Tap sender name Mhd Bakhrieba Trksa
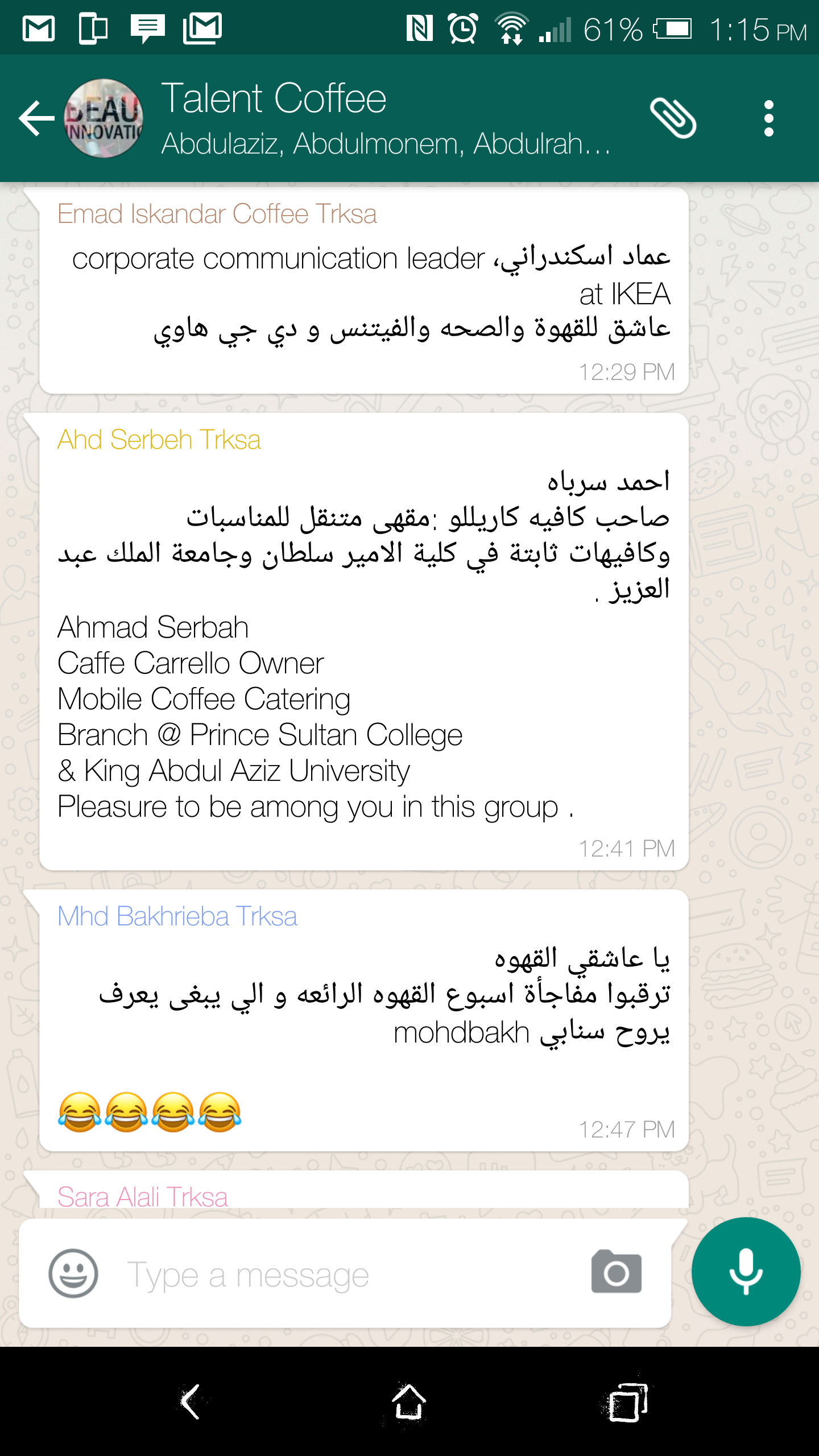The image size is (819, 1456). coord(177,916)
